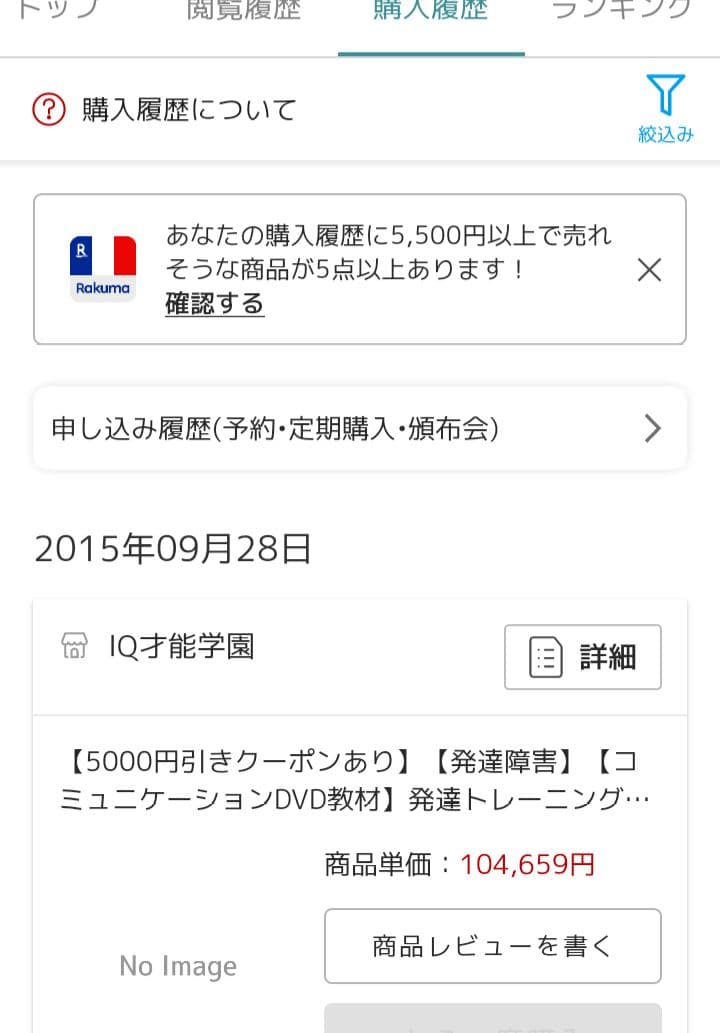This screenshot has height=1033, width=720.
Task: Click the price 104,659円
Action: pos(529,866)
